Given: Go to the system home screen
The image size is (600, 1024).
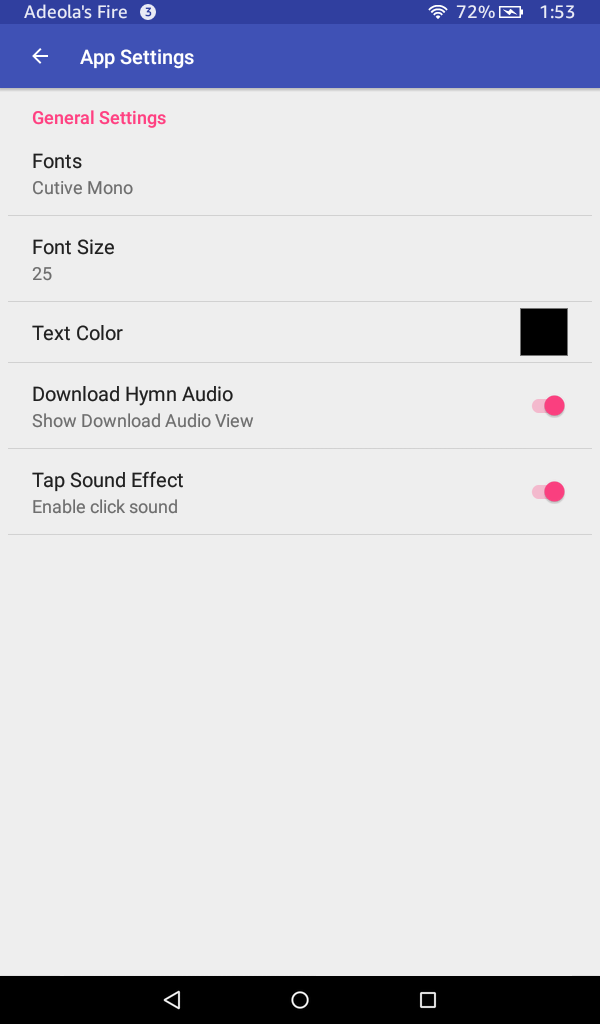Looking at the screenshot, I should tap(300, 999).
